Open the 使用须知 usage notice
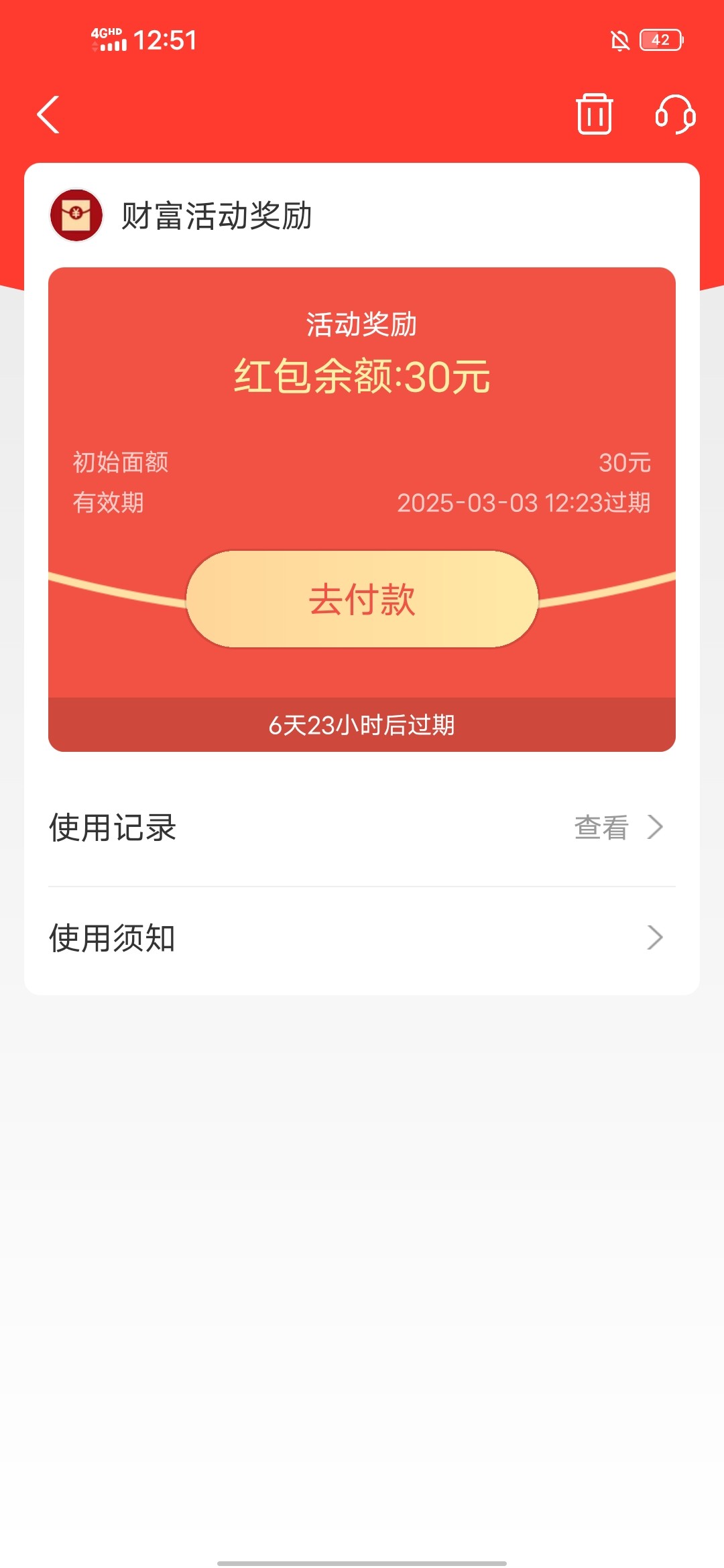The width and height of the screenshot is (724, 1568). (362, 938)
